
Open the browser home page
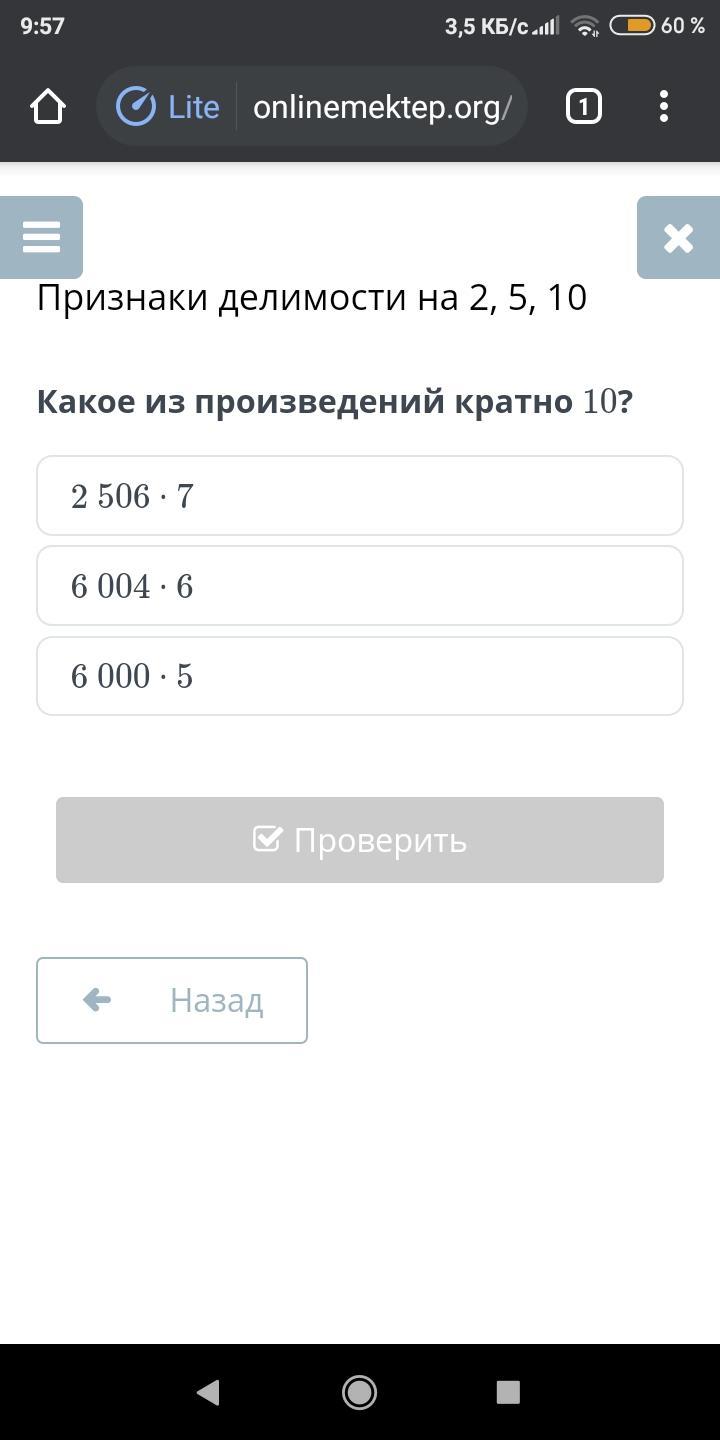click(x=48, y=106)
